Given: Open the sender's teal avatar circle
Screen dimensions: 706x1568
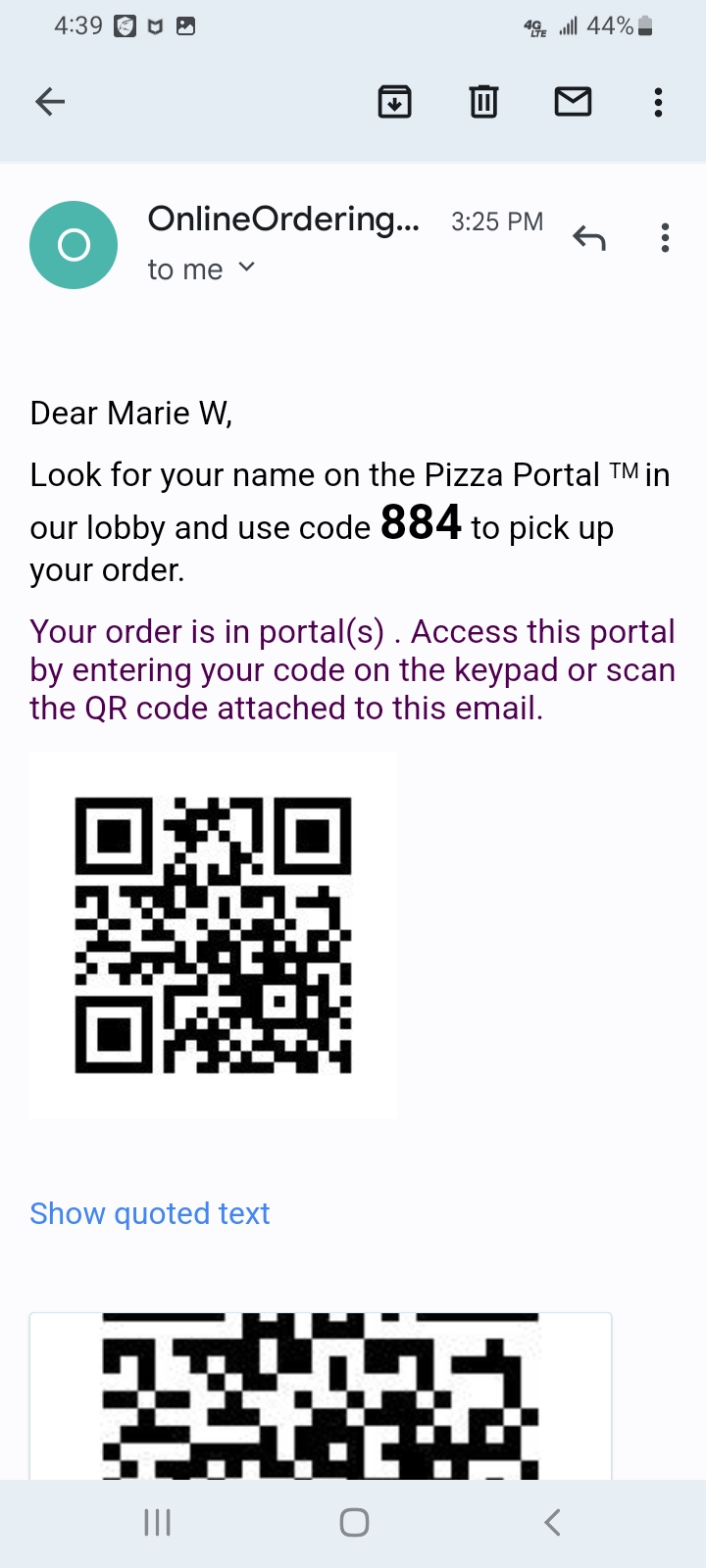Looking at the screenshot, I should click(x=74, y=244).
